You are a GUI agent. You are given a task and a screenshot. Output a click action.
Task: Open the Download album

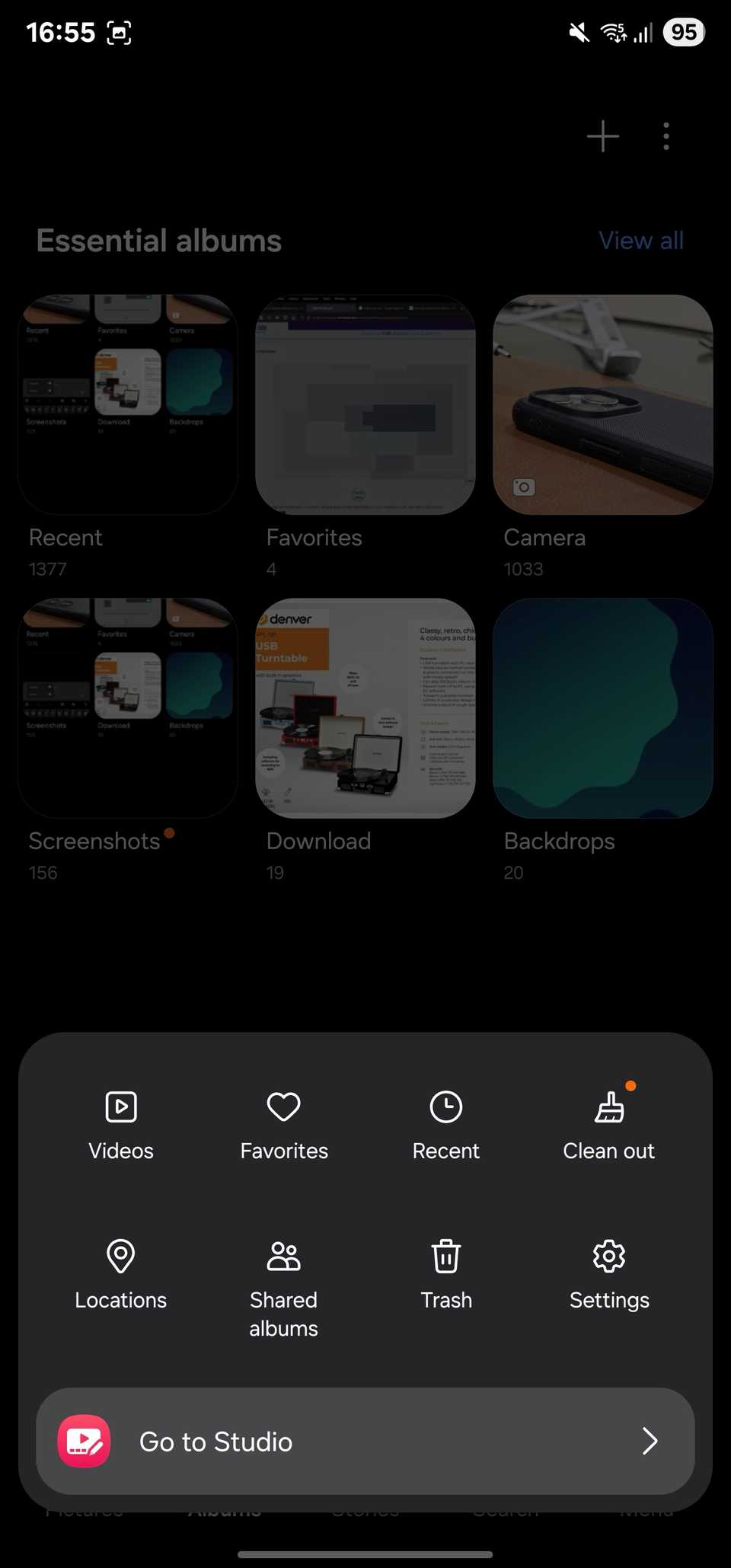[x=365, y=707]
